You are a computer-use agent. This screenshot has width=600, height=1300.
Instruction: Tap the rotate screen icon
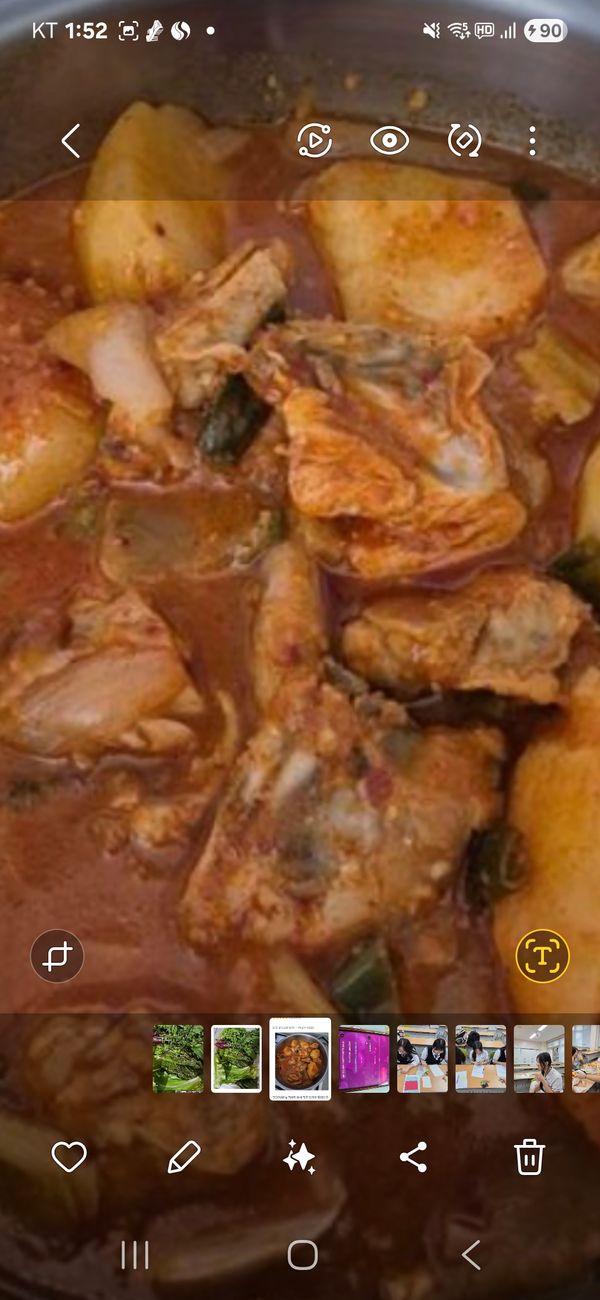click(464, 141)
